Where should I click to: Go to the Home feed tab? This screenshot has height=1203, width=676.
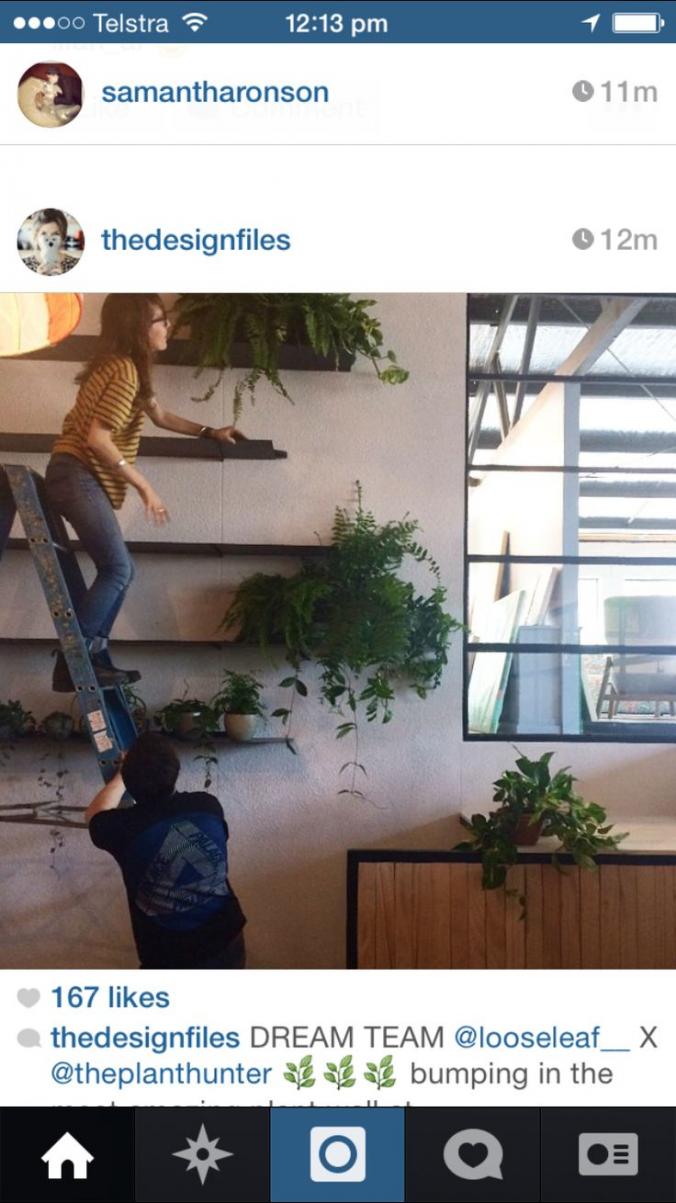click(x=67, y=1156)
